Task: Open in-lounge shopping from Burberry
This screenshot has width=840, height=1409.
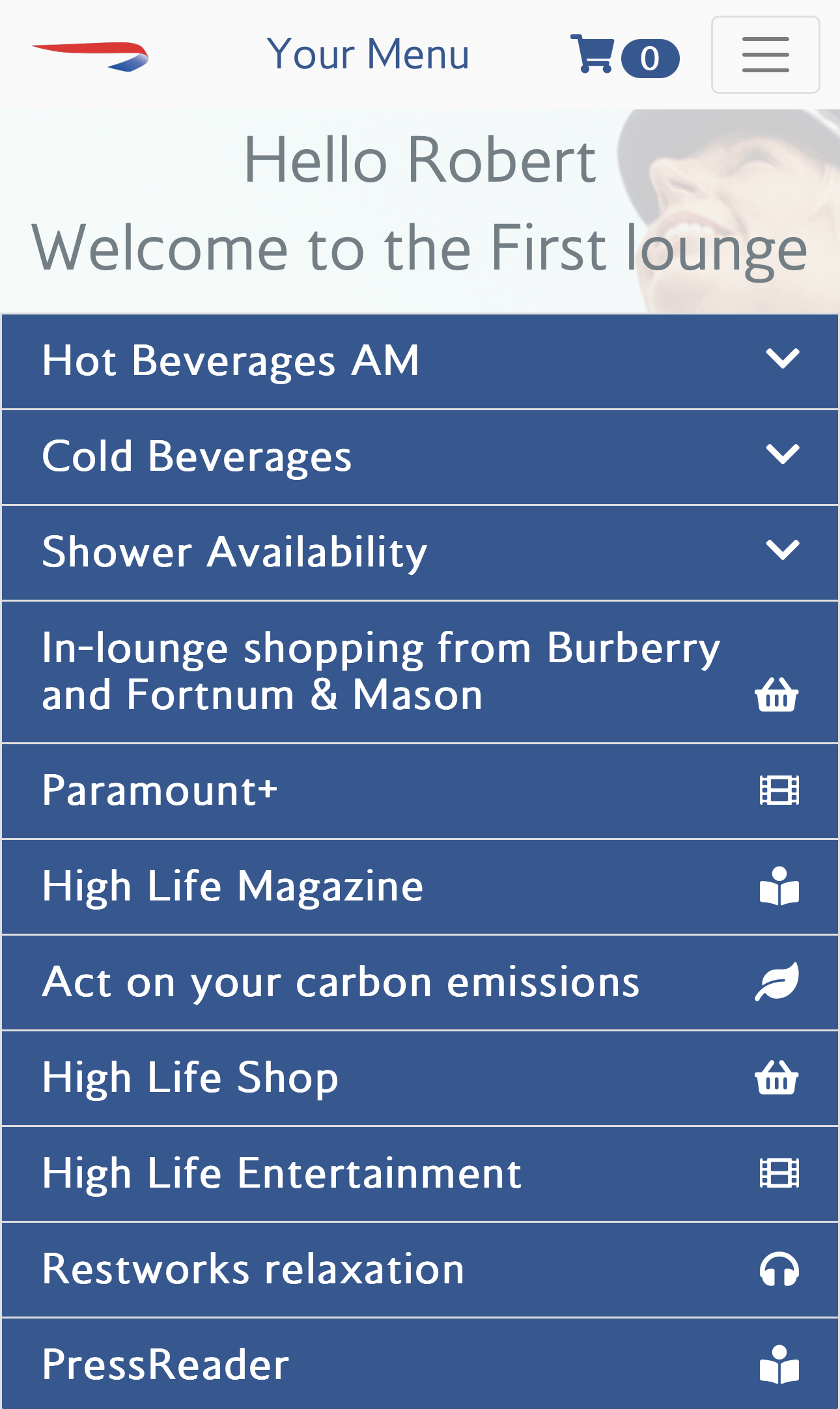Action: (419, 672)
